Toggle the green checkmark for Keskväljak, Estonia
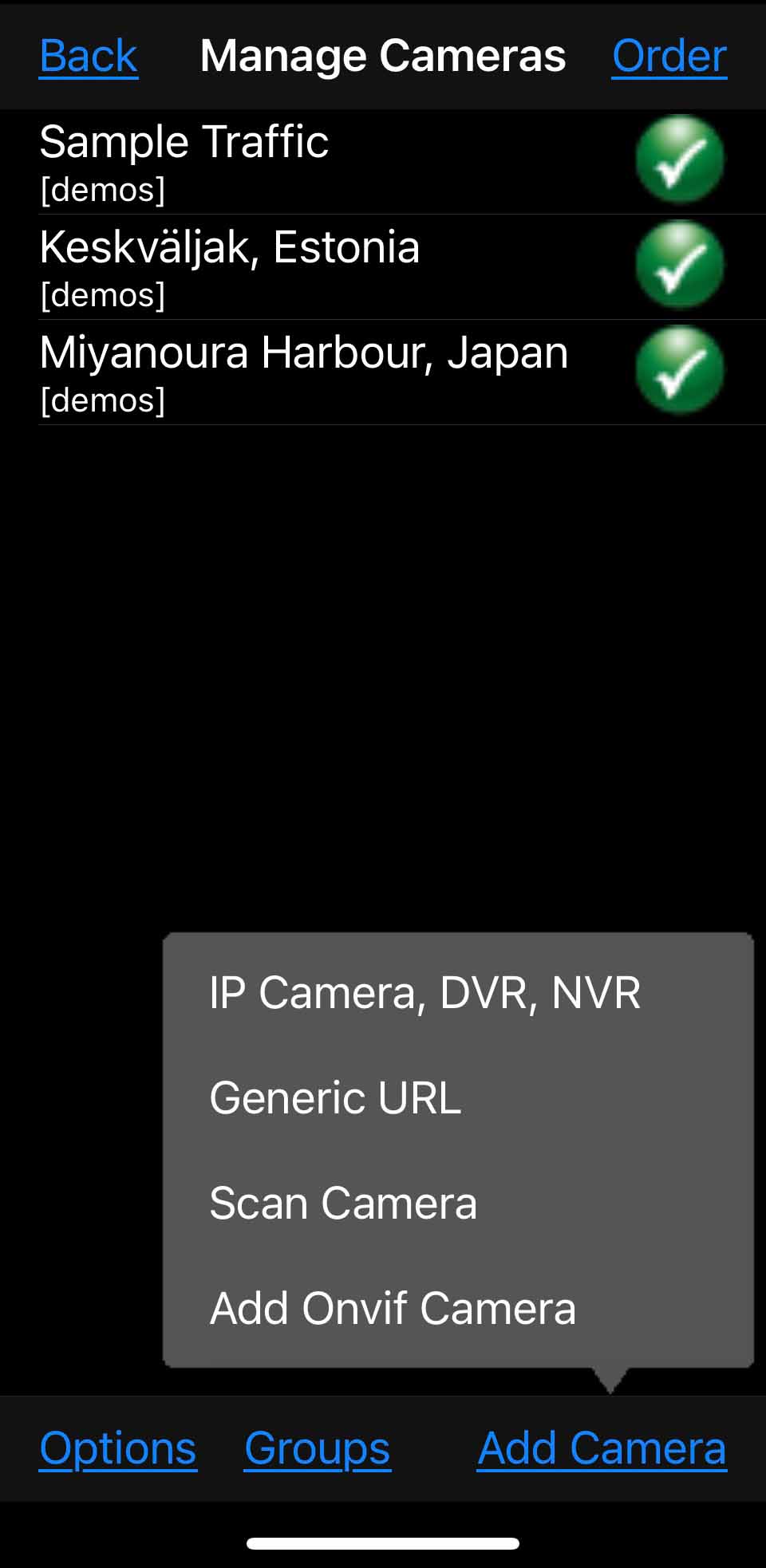 click(680, 265)
